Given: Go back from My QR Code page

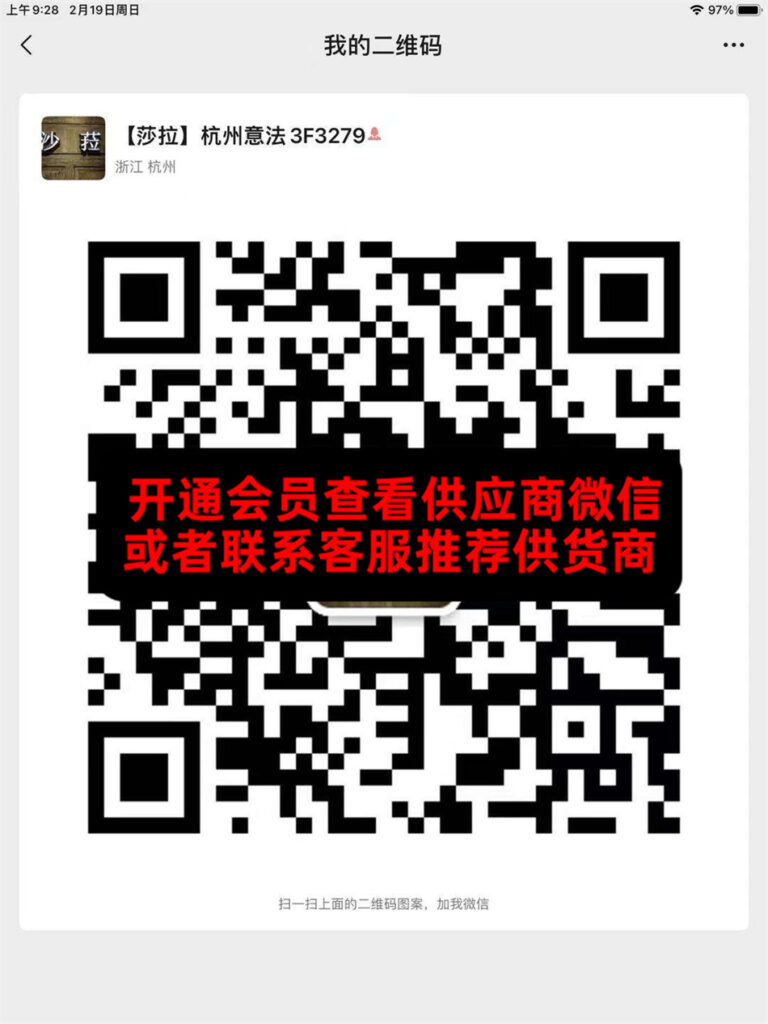Looking at the screenshot, I should pos(26,45).
